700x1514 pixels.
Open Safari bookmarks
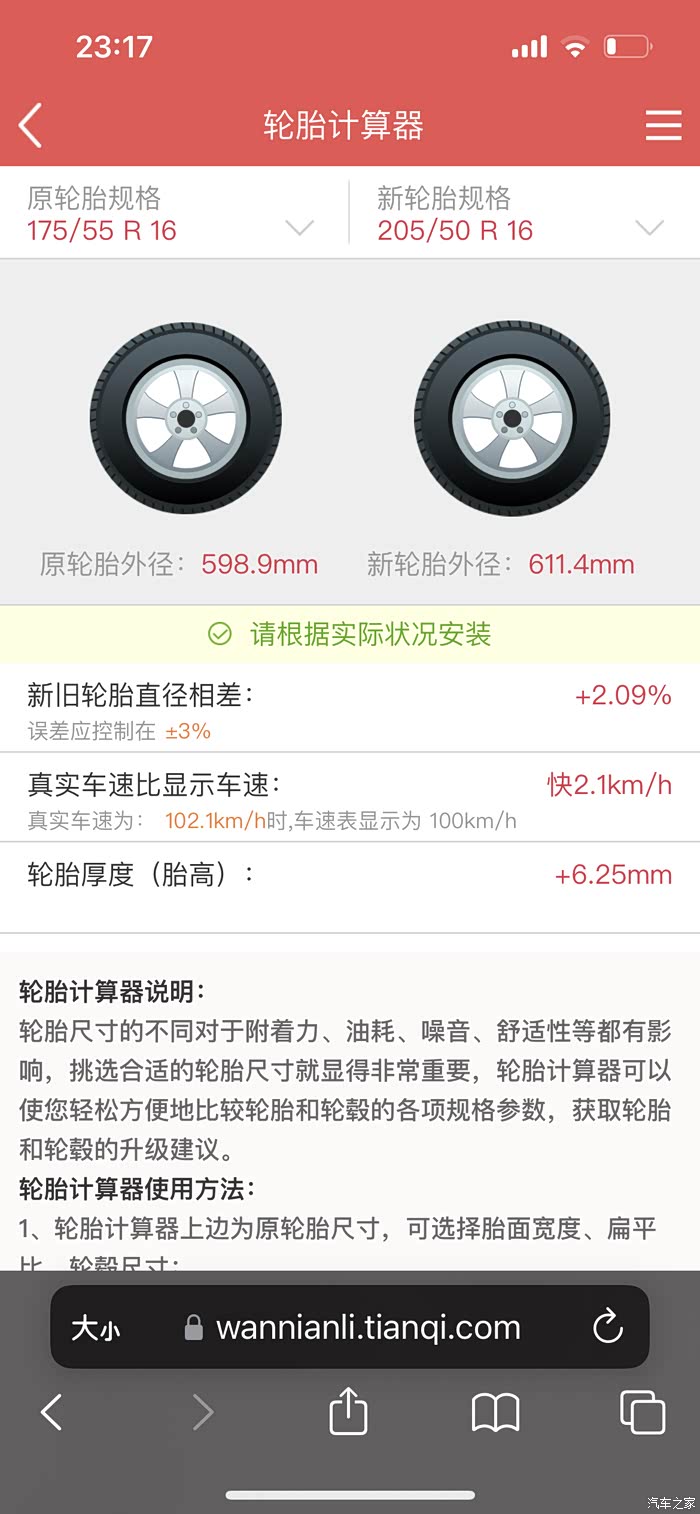click(495, 1413)
